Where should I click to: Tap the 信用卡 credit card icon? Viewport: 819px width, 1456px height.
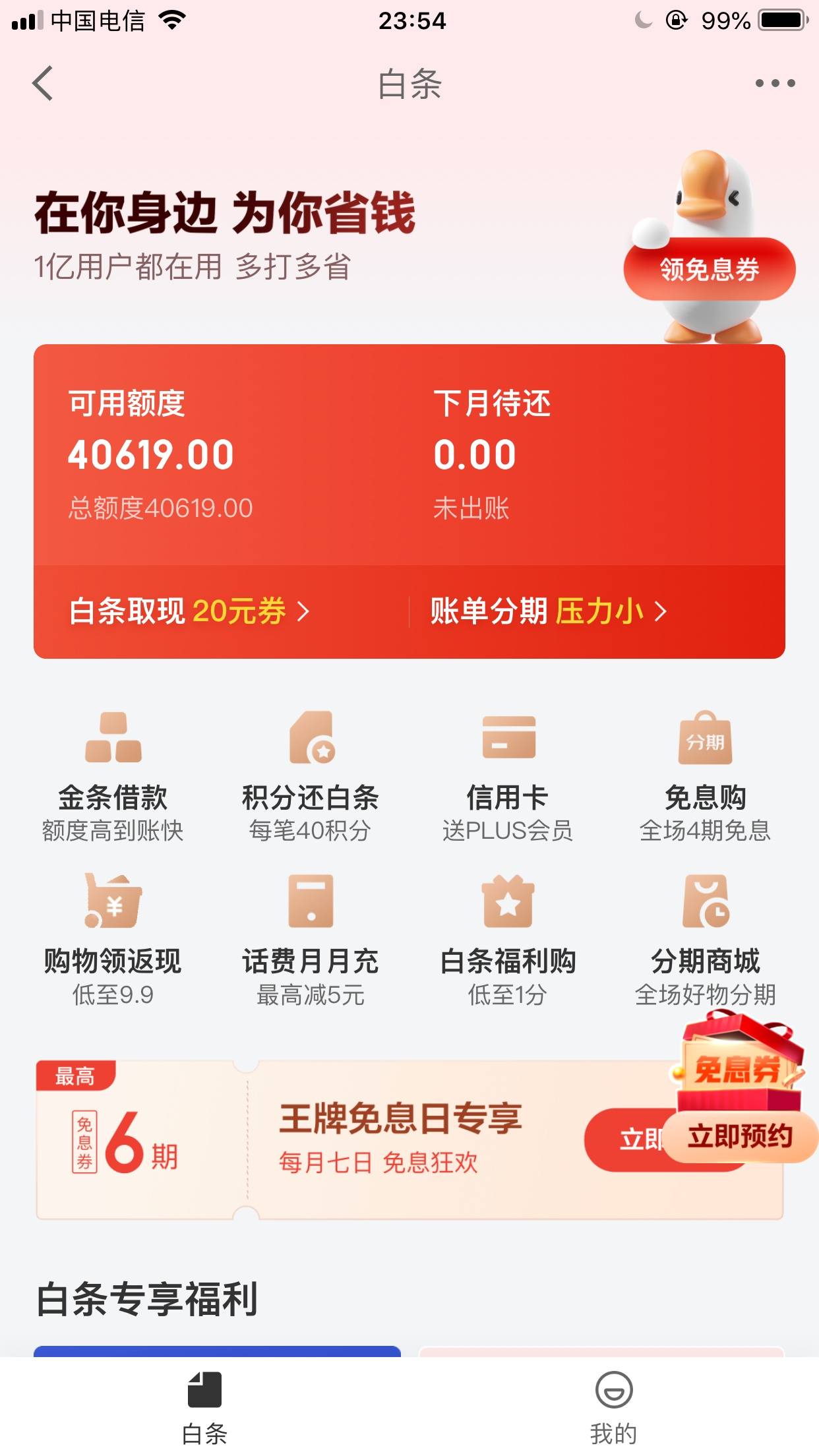pyautogui.click(x=509, y=742)
